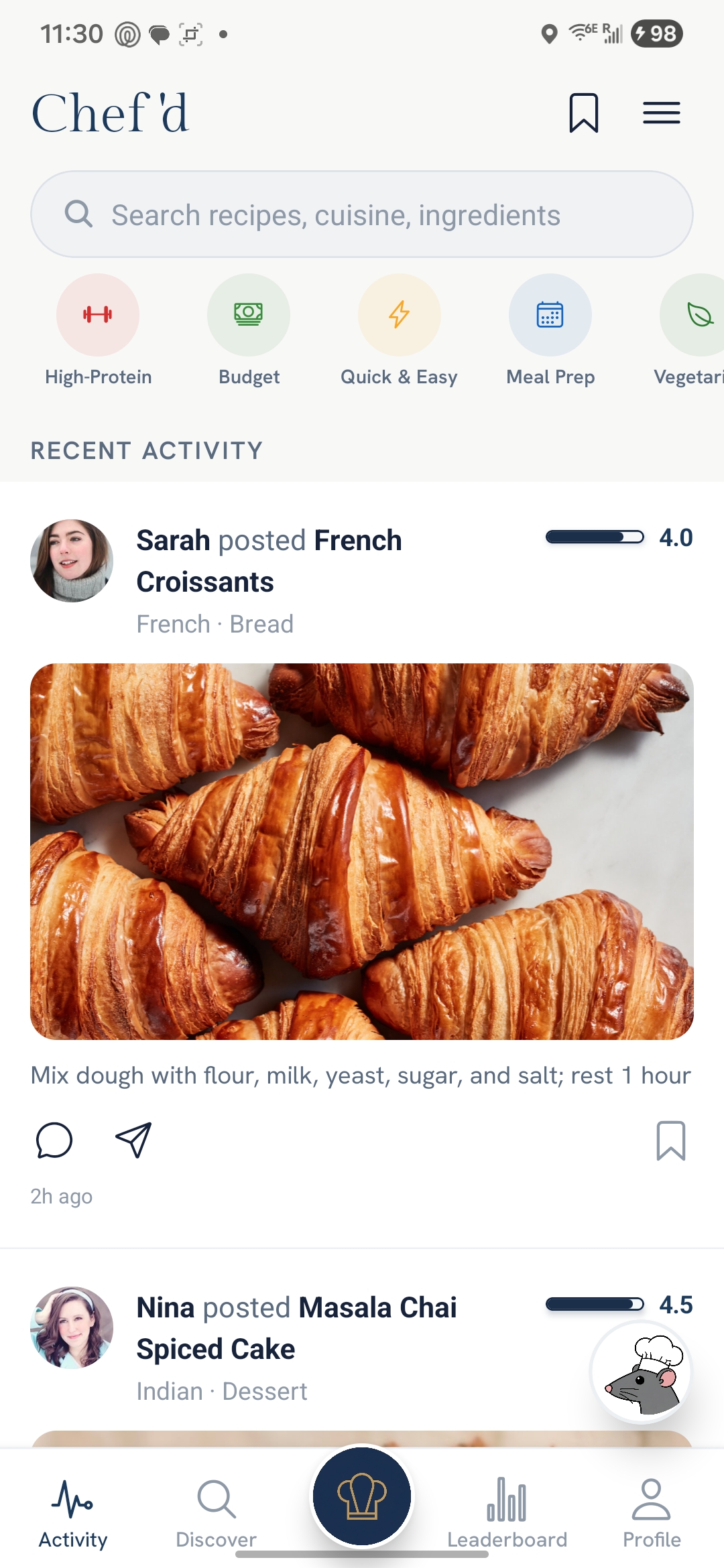This screenshot has height=1568, width=724.
Task: Select the High-Protein category
Action: coord(98,315)
